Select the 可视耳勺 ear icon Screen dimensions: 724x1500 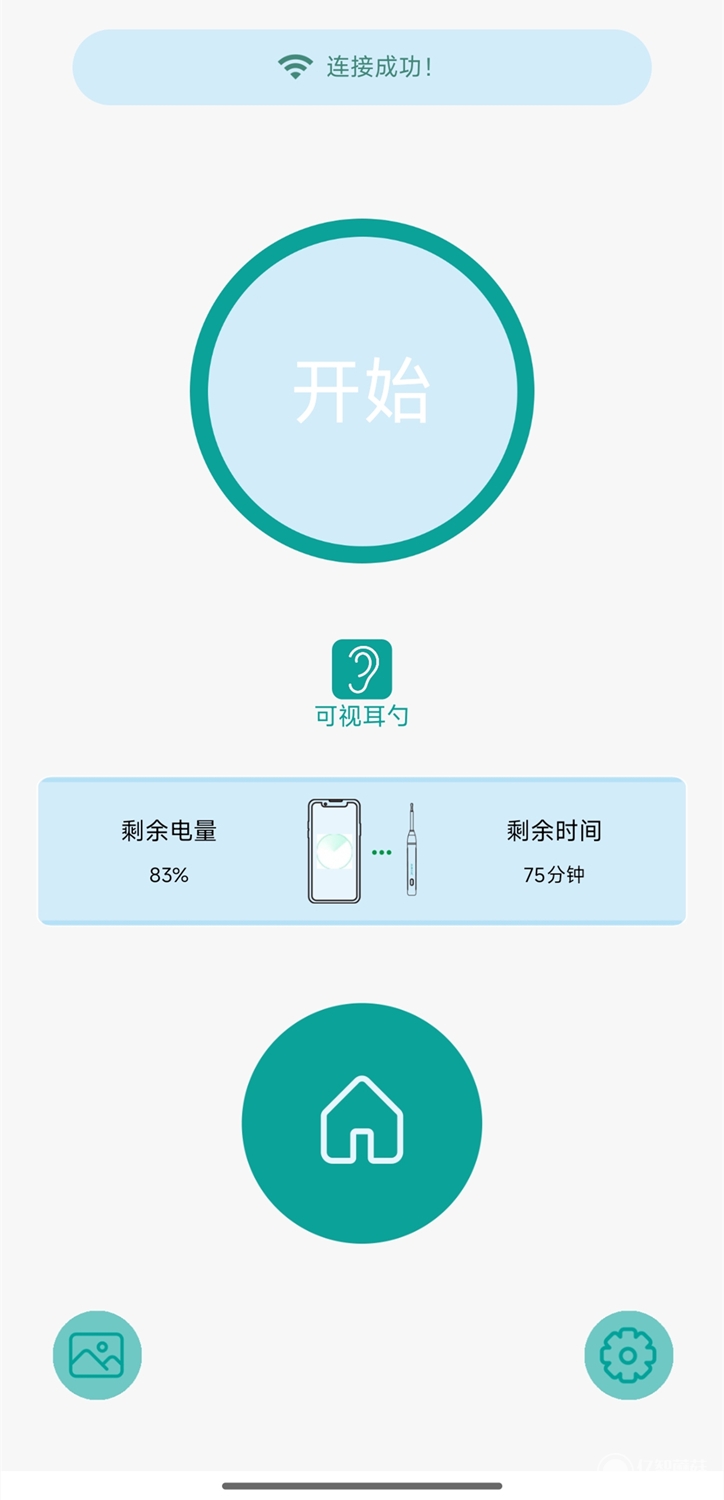point(362,669)
